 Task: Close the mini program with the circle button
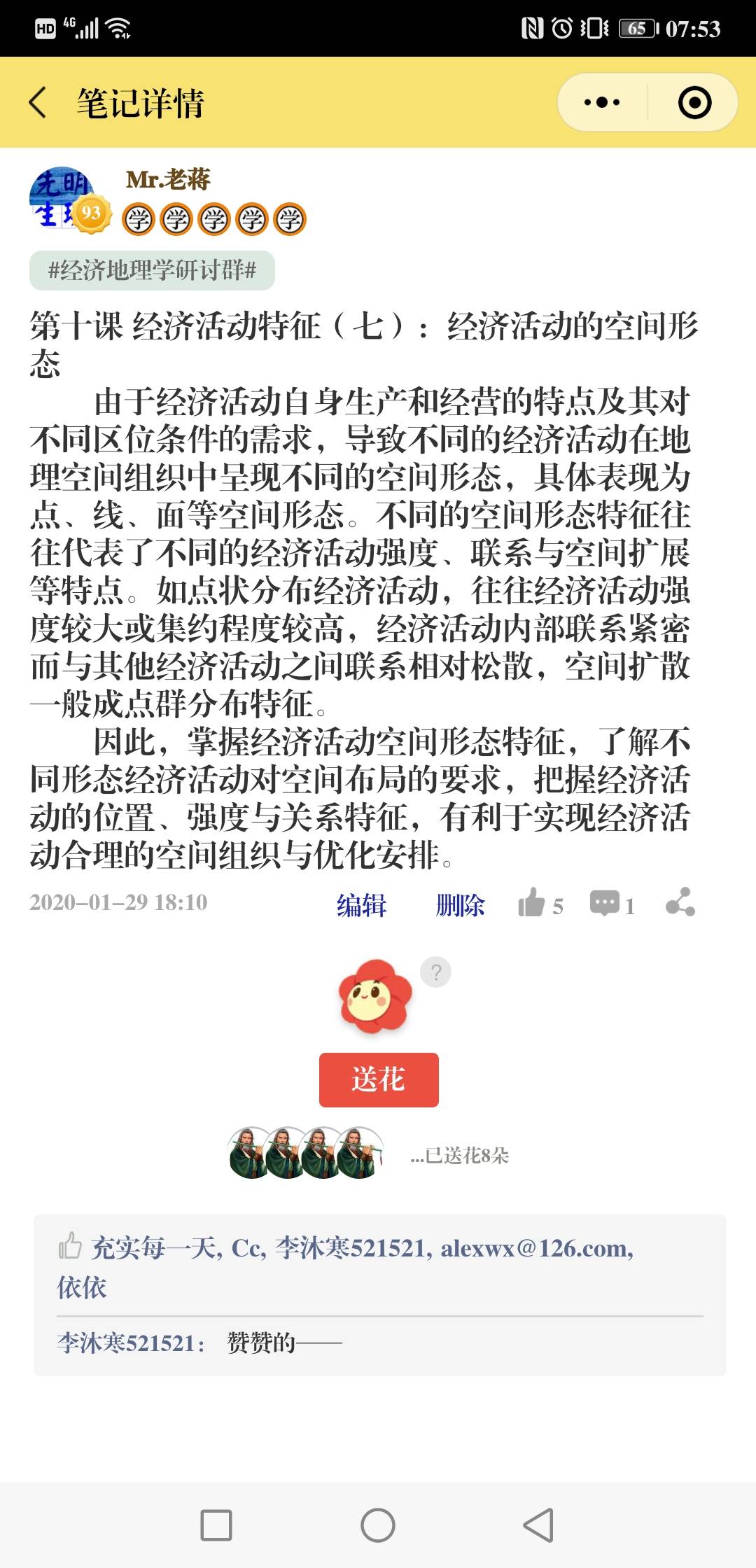694,103
